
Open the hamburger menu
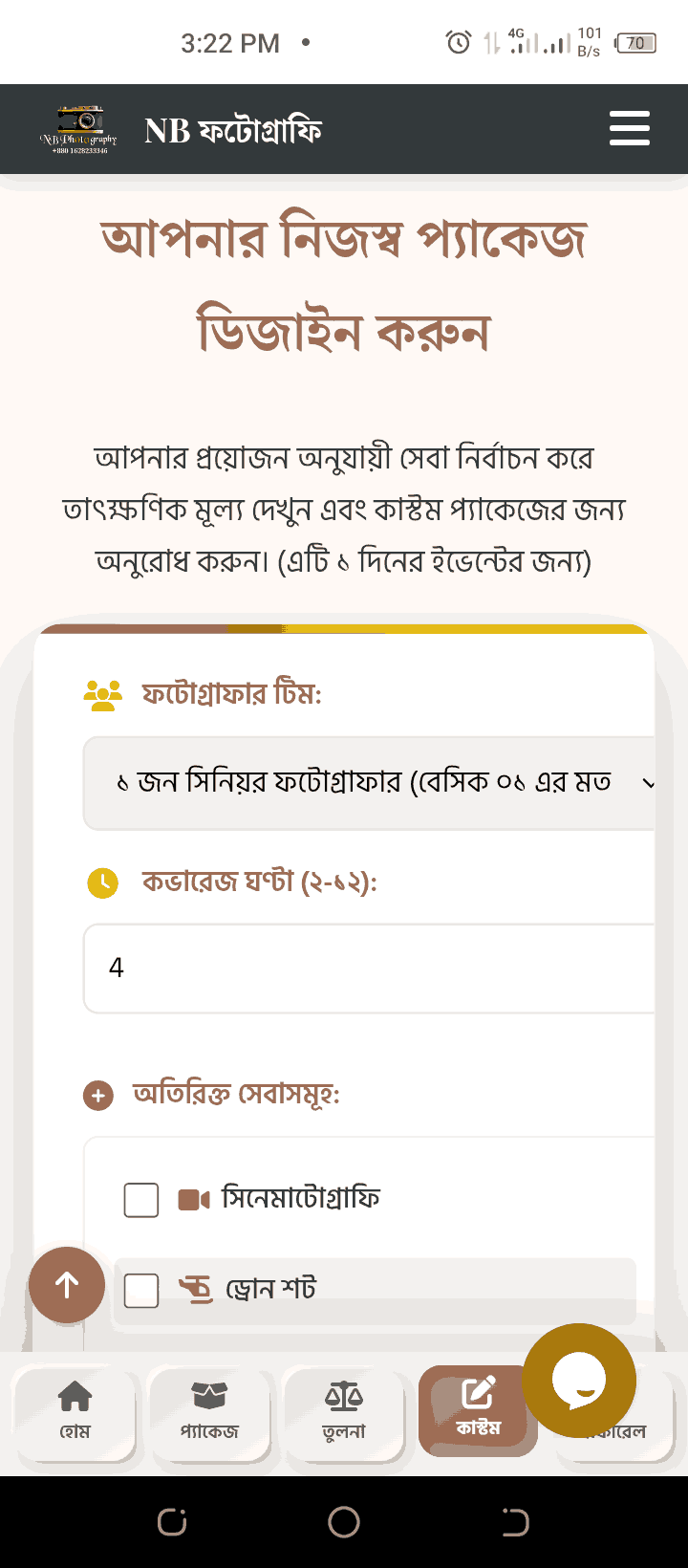coord(630,128)
